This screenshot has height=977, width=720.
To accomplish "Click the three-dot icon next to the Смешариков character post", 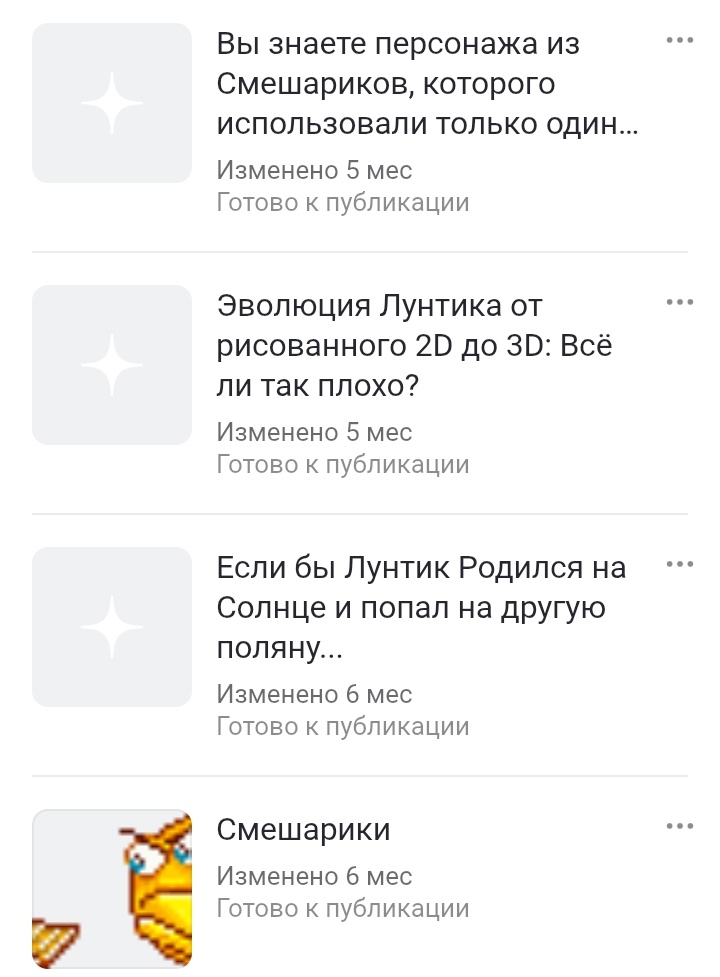I will tap(679, 38).
